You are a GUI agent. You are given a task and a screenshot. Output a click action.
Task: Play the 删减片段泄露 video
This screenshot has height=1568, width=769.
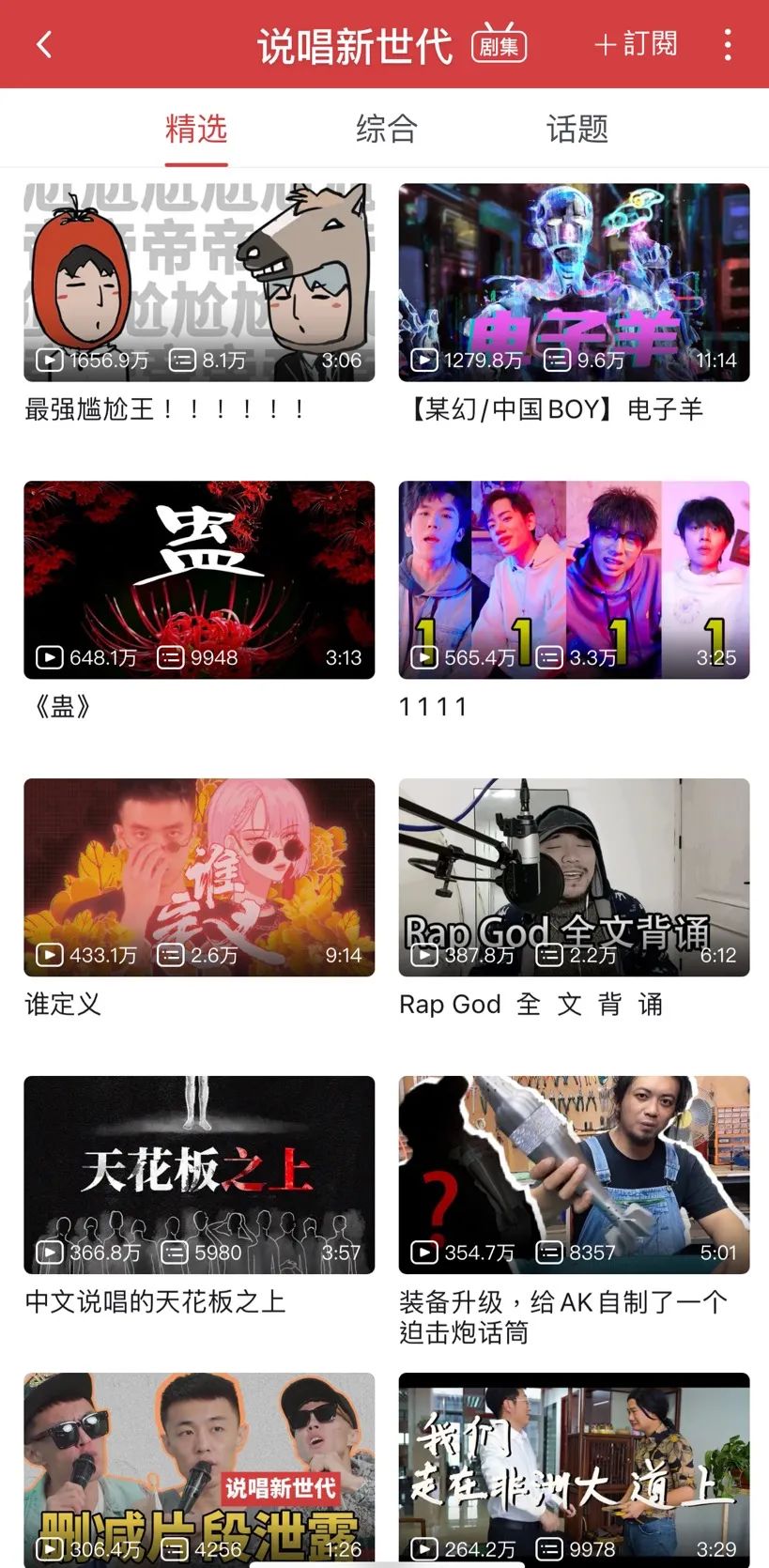point(199,1465)
